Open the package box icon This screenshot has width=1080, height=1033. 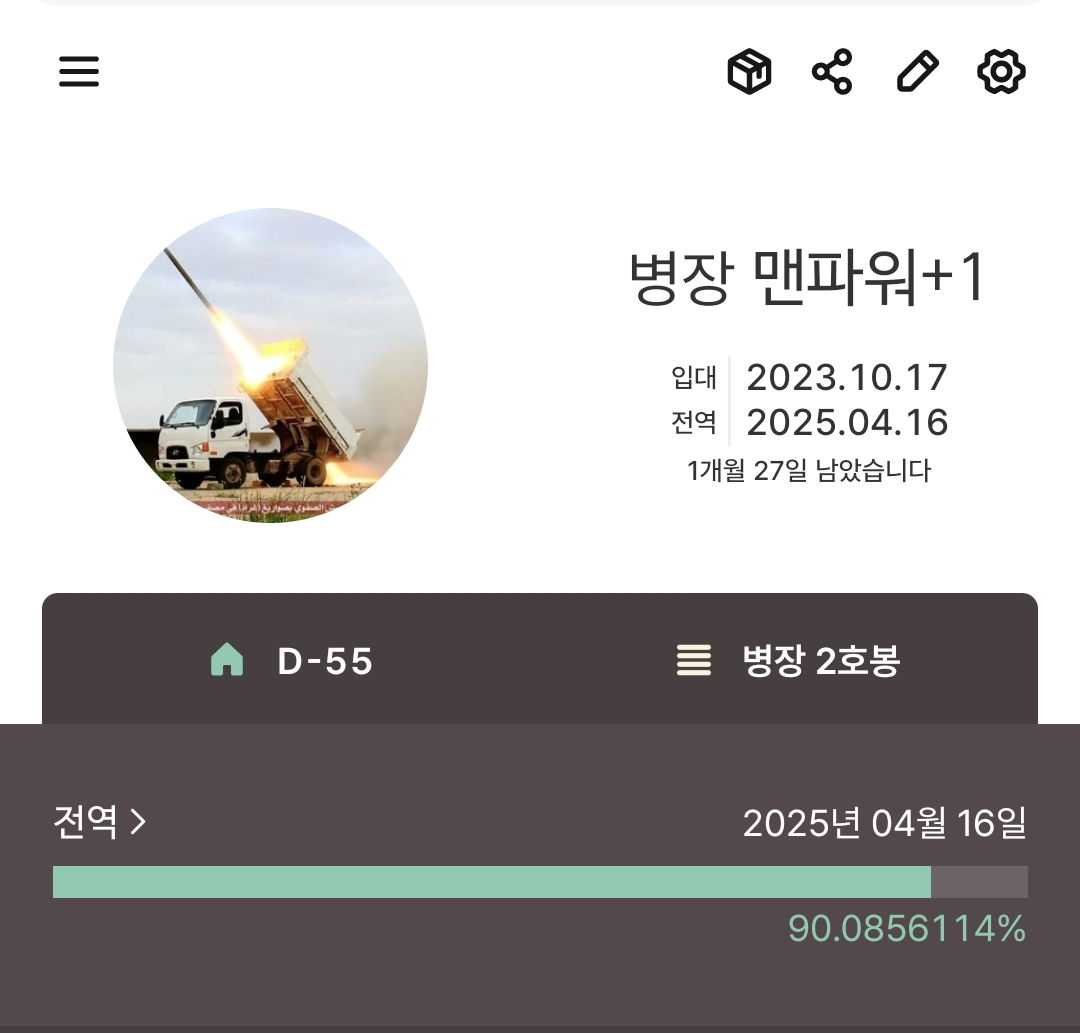(749, 72)
